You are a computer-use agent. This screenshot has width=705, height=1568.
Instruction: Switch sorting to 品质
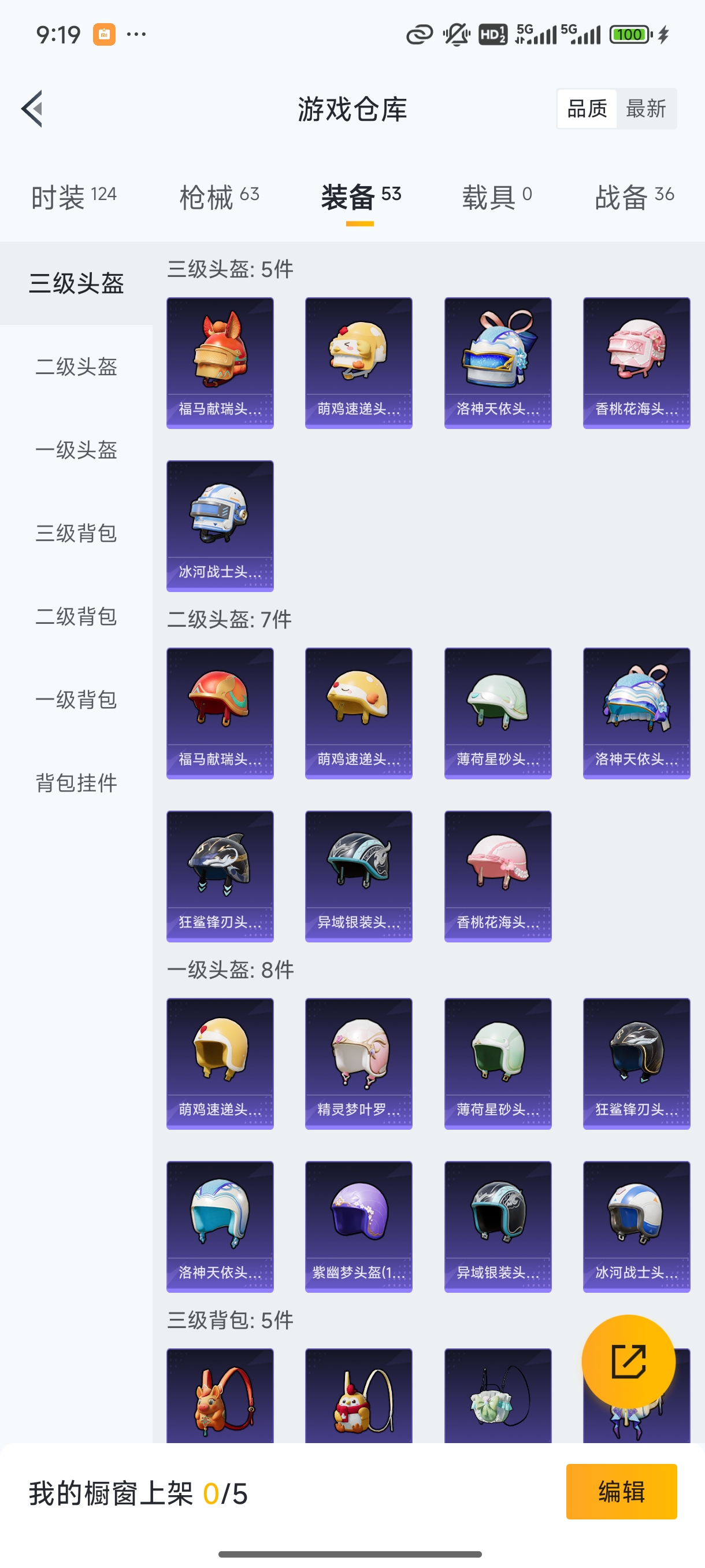pos(586,108)
